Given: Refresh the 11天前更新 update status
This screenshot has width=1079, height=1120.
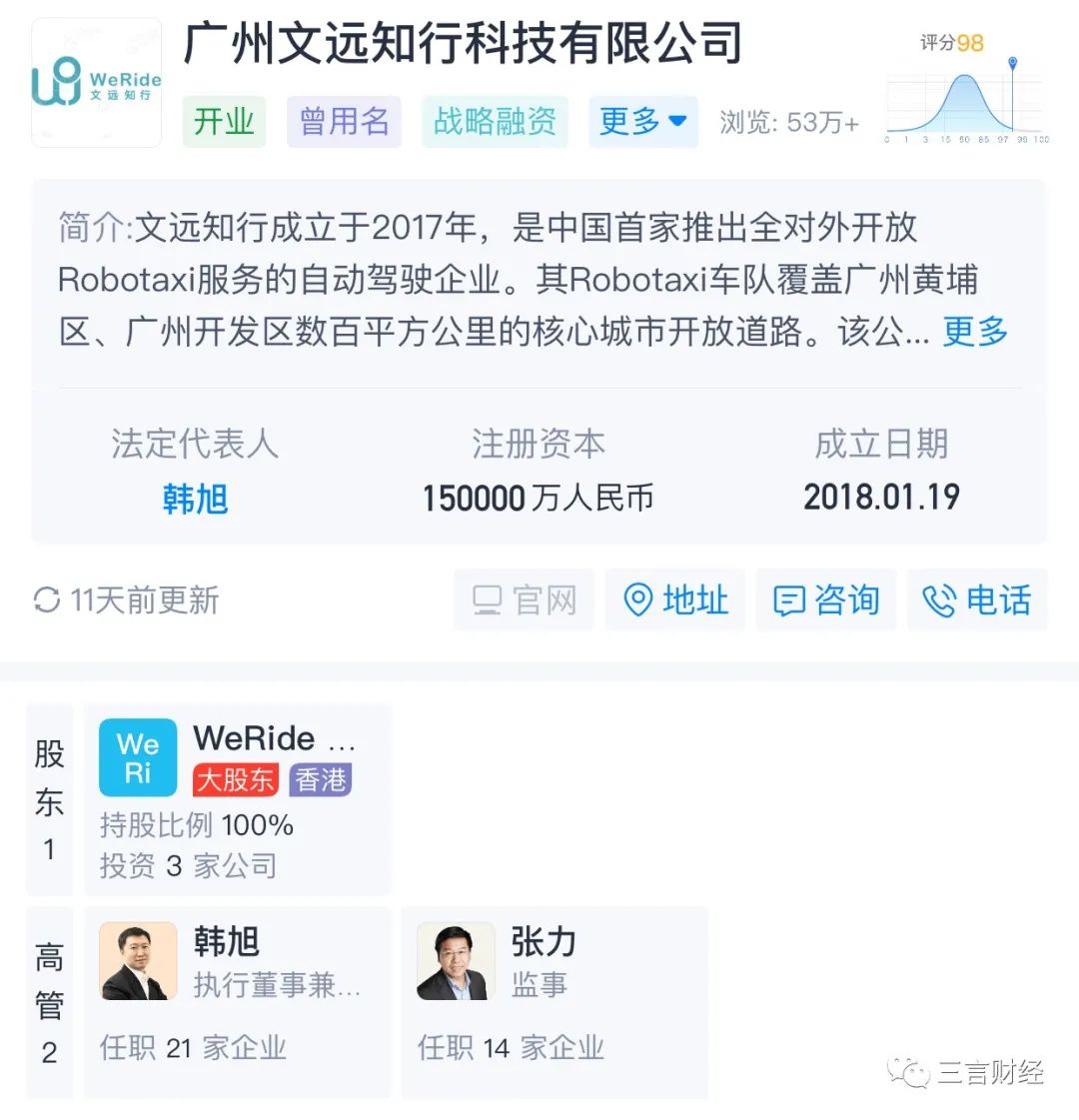Looking at the screenshot, I should coord(126,599).
